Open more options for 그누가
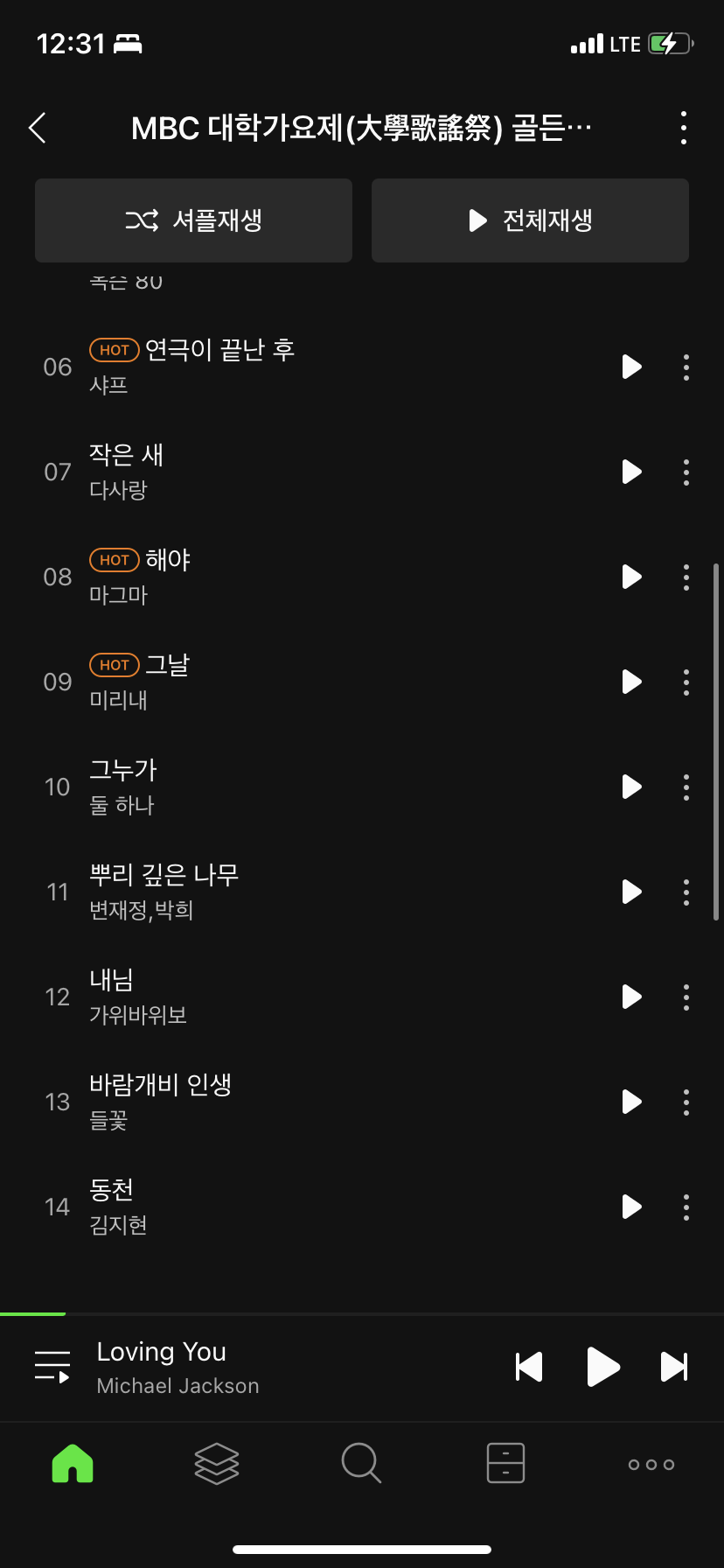The width and height of the screenshot is (724, 1568). [686, 787]
